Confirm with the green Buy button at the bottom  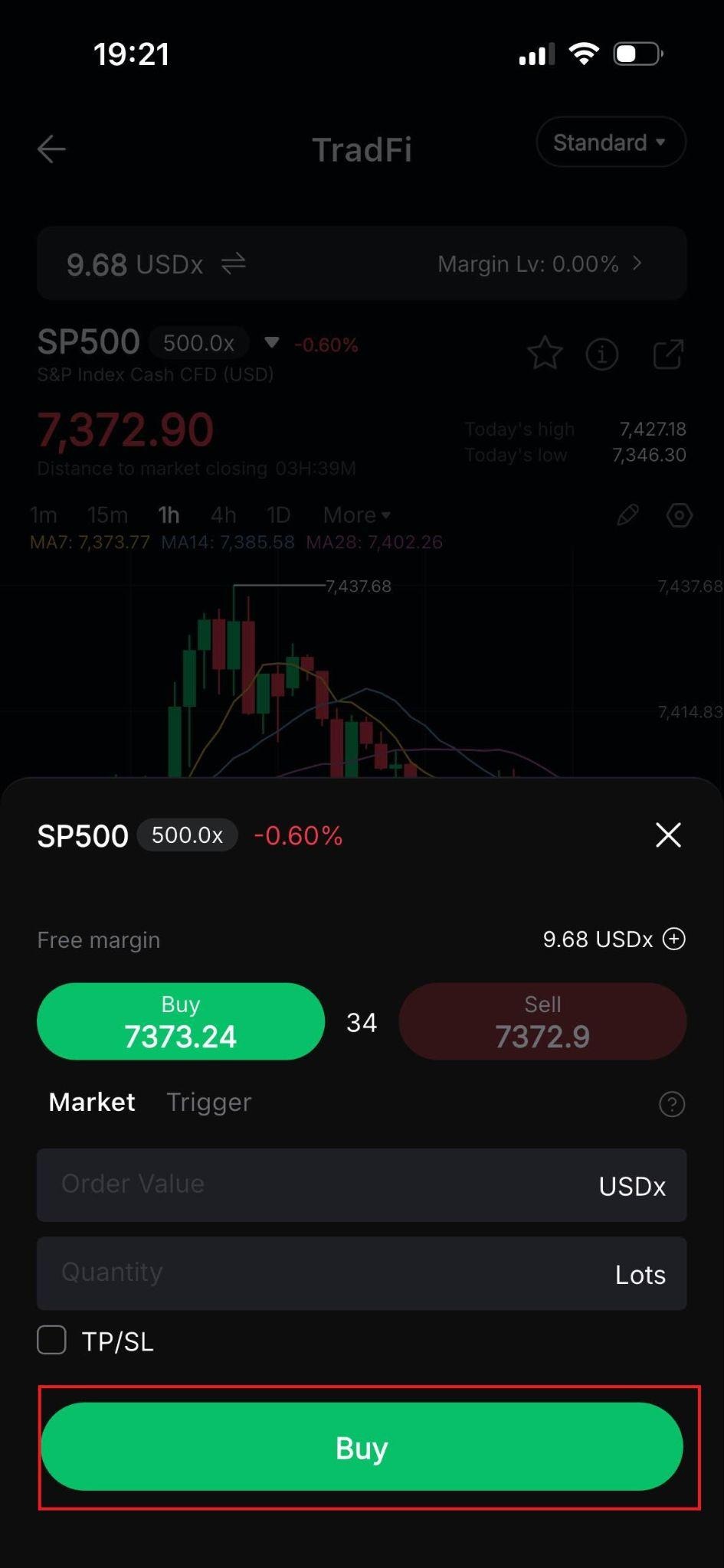(x=362, y=1447)
